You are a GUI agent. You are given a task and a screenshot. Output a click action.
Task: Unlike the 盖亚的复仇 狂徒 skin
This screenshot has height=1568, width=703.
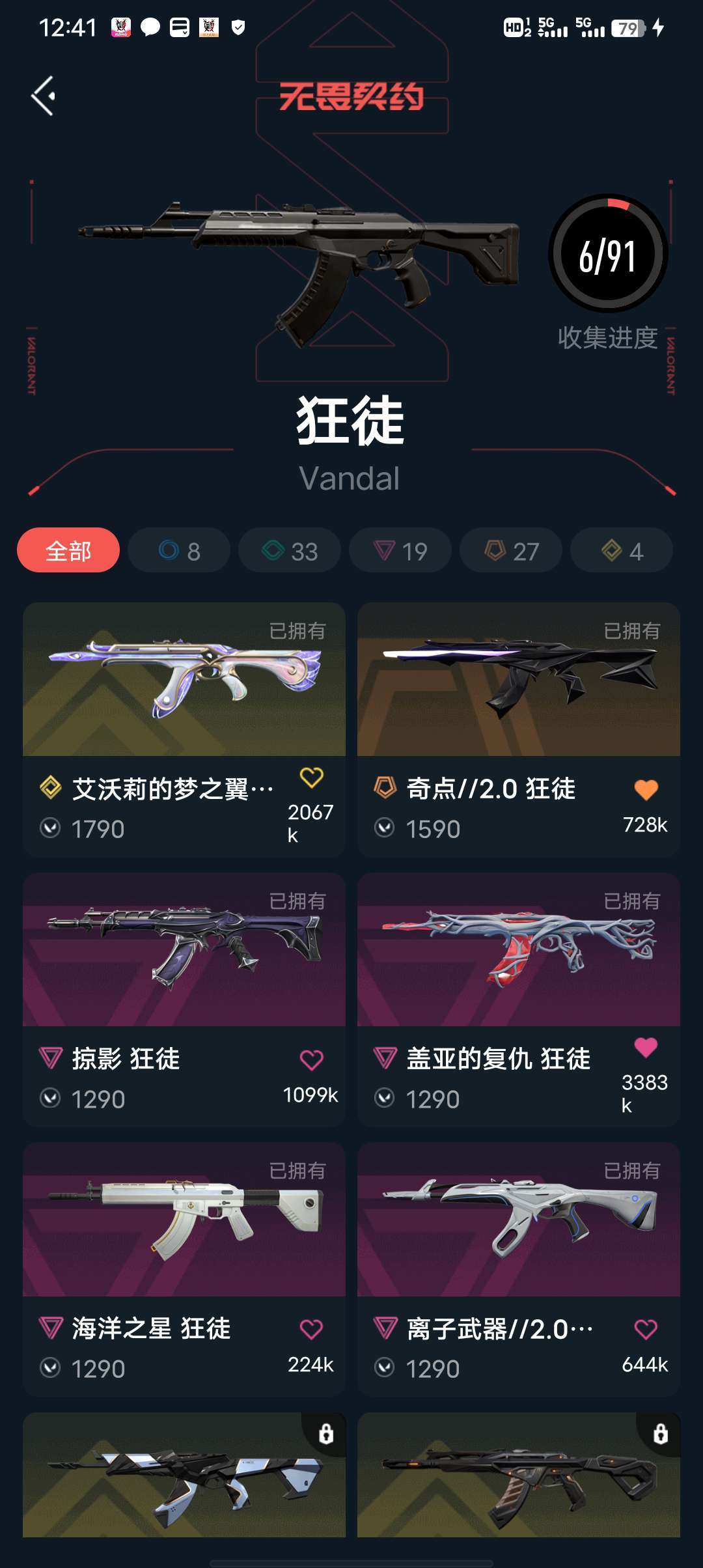[x=646, y=1048]
